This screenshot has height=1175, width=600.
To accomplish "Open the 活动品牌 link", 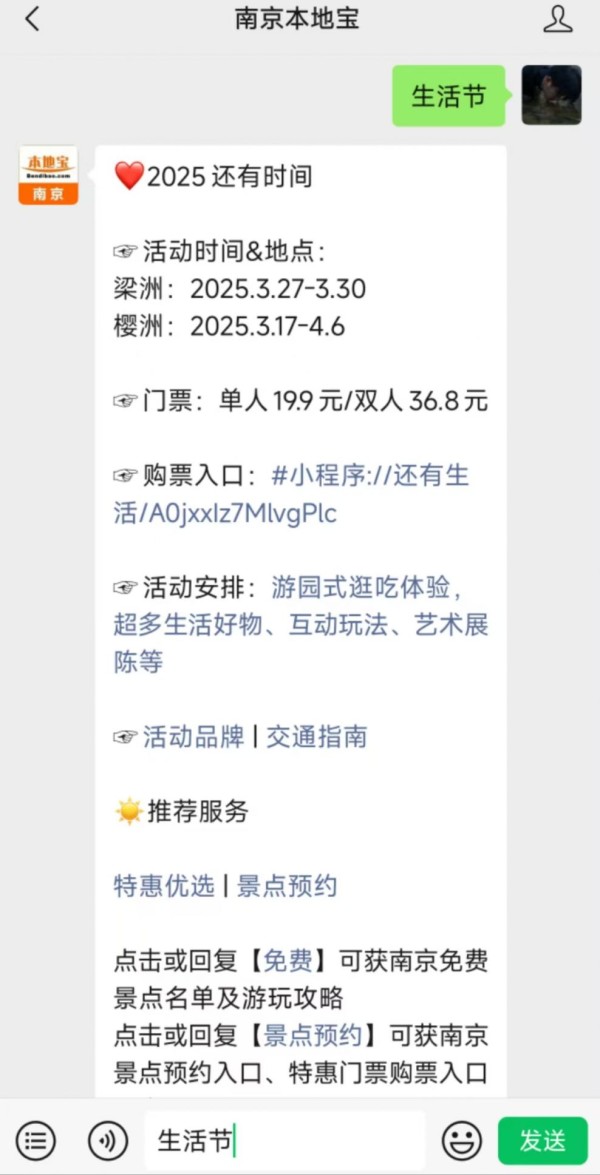I will pyautogui.click(x=193, y=738).
